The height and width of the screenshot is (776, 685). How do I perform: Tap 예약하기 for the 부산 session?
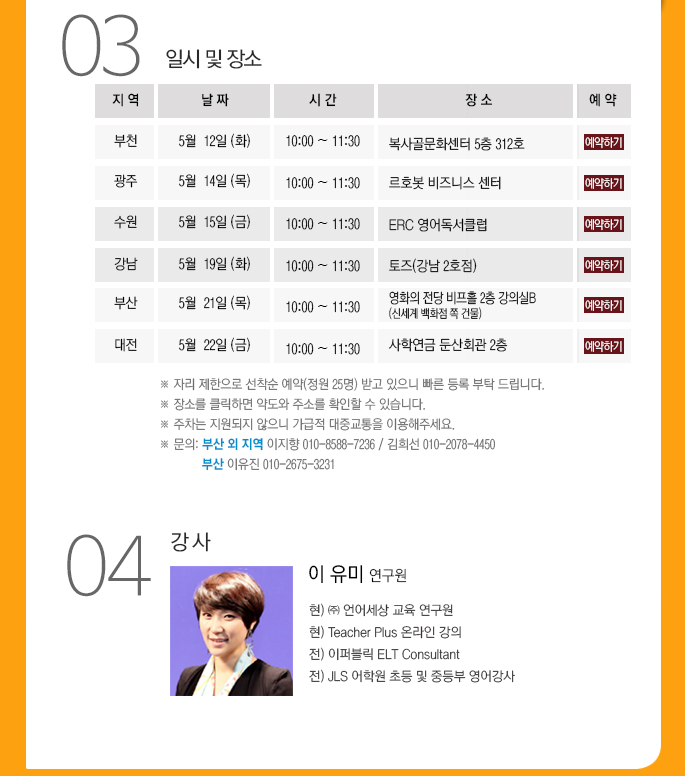604,305
